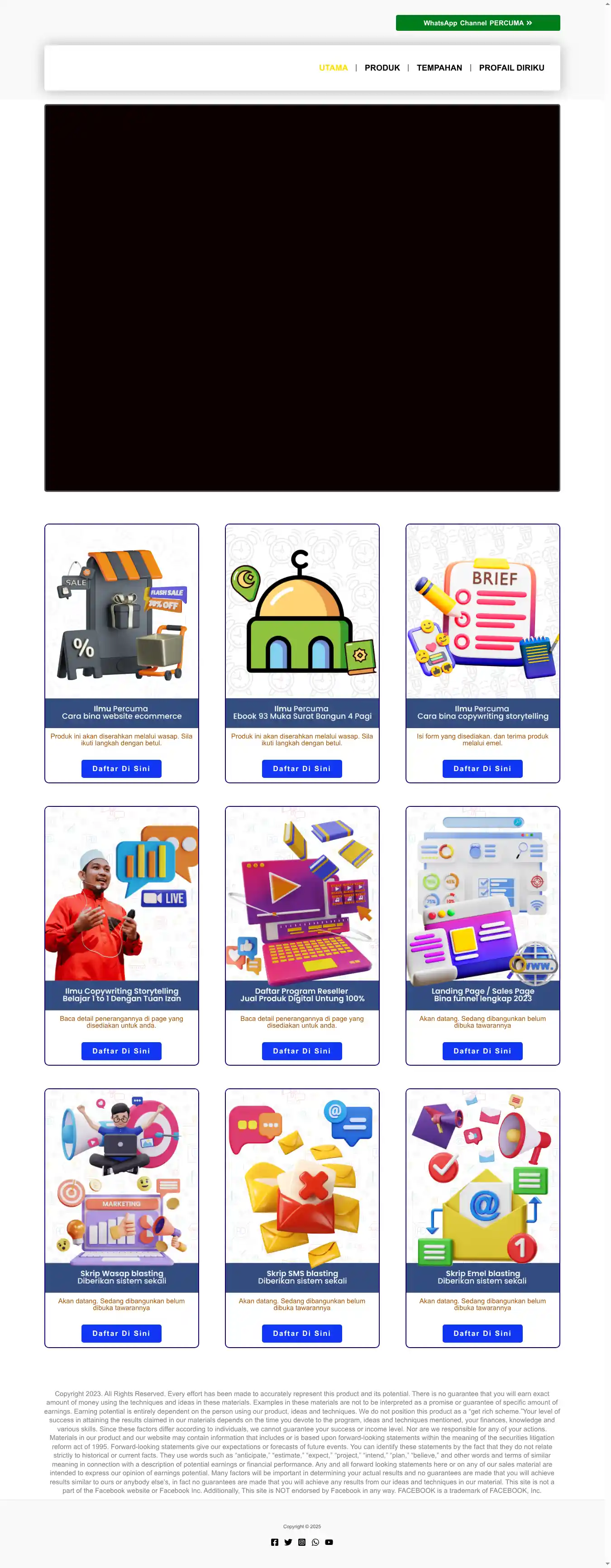Register for Belajar 1 to 1 Tuan Izan
The height and width of the screenshot is (1568, 611).
(121, 1051)
